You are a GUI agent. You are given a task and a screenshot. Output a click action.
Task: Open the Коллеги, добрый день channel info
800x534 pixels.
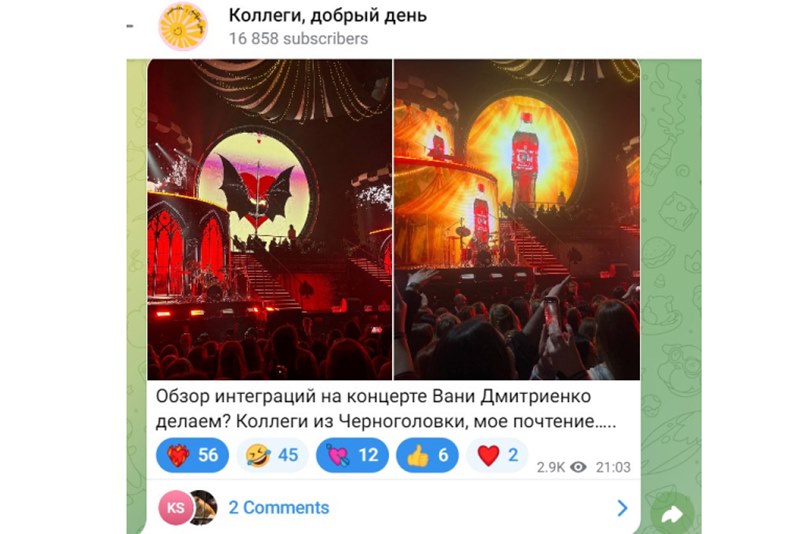click(327, 16)
